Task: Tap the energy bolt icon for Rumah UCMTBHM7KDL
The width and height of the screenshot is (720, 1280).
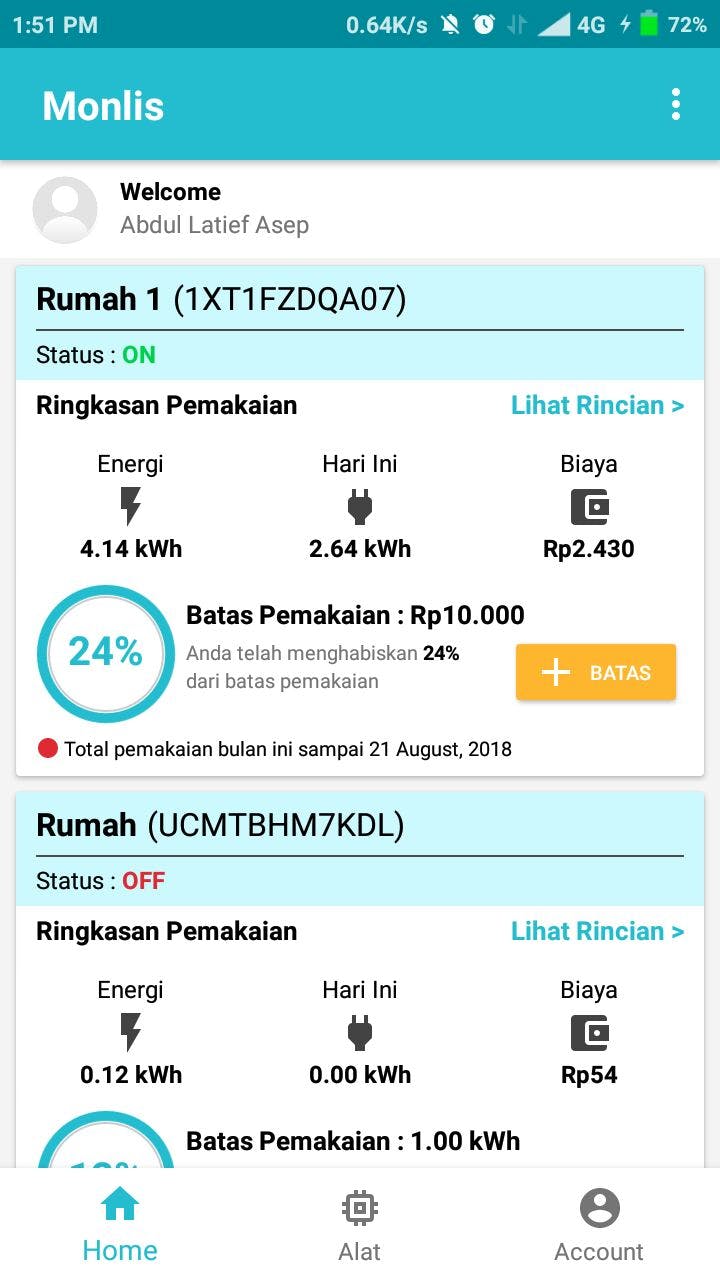Action: point(131,1032)
